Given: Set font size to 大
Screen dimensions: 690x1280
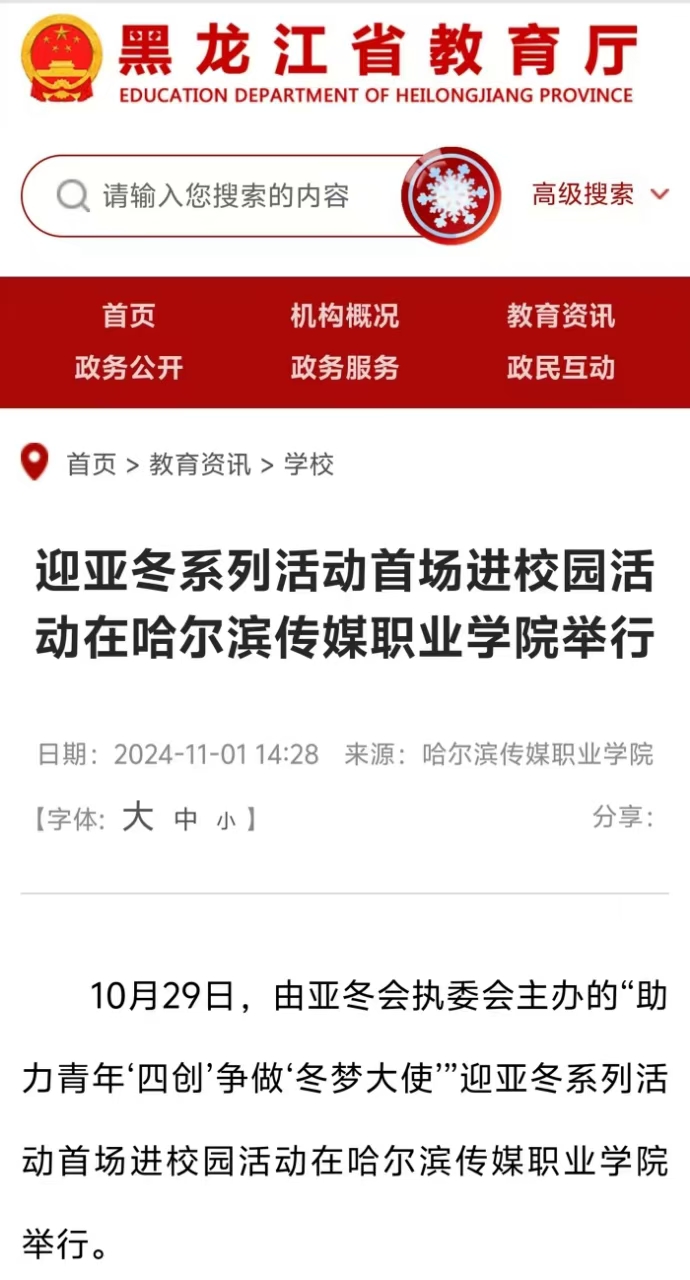Looking at the screenshot, I should pos(137,817).
